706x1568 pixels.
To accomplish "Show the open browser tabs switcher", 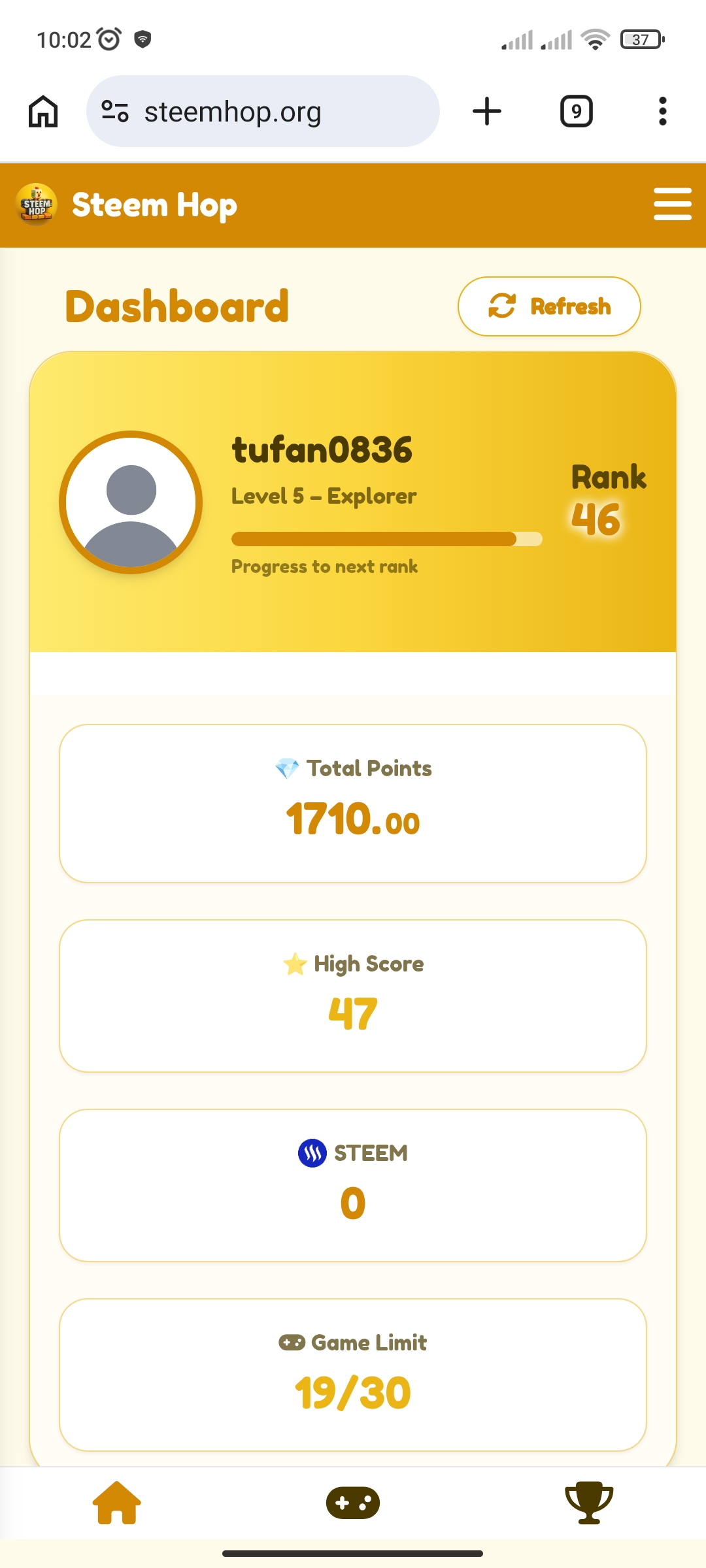I will tap(577, 111).
